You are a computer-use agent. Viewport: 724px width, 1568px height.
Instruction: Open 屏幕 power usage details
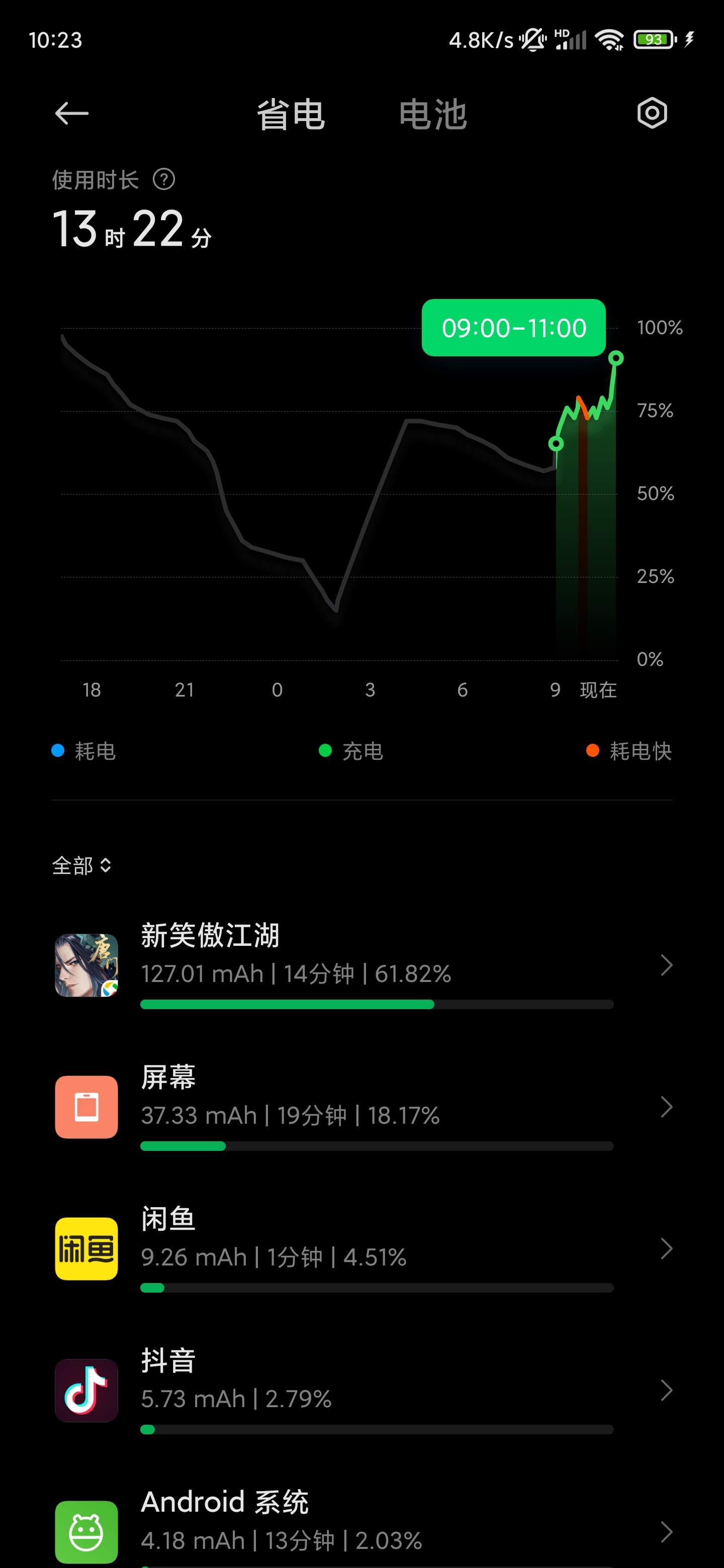[x=361, y=1107]
